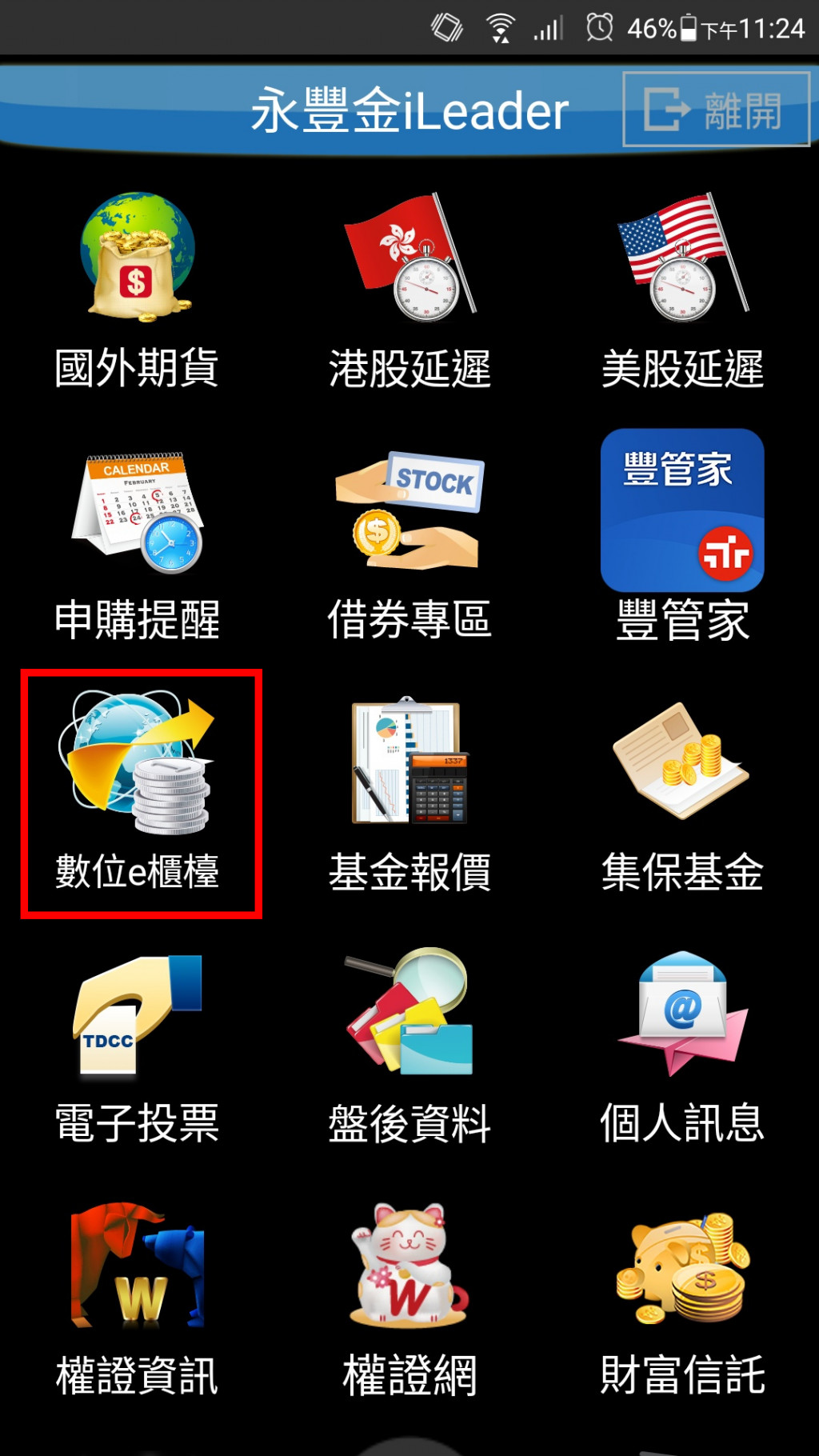
Task: Open 申購提醒 subscription reminder
Action: point(138,544)
